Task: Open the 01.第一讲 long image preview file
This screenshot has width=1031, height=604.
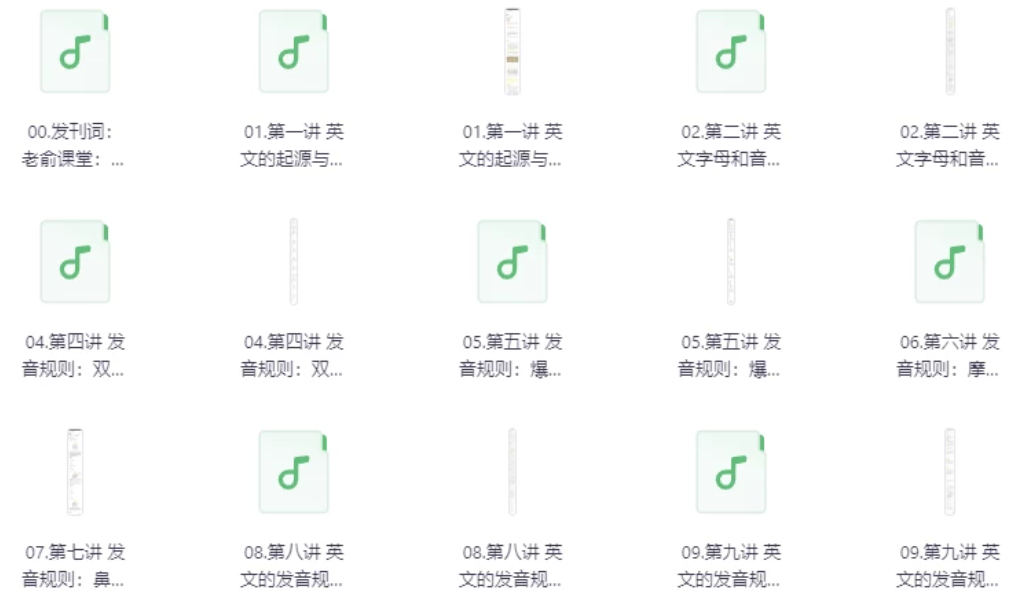Action: coord(512,52)
